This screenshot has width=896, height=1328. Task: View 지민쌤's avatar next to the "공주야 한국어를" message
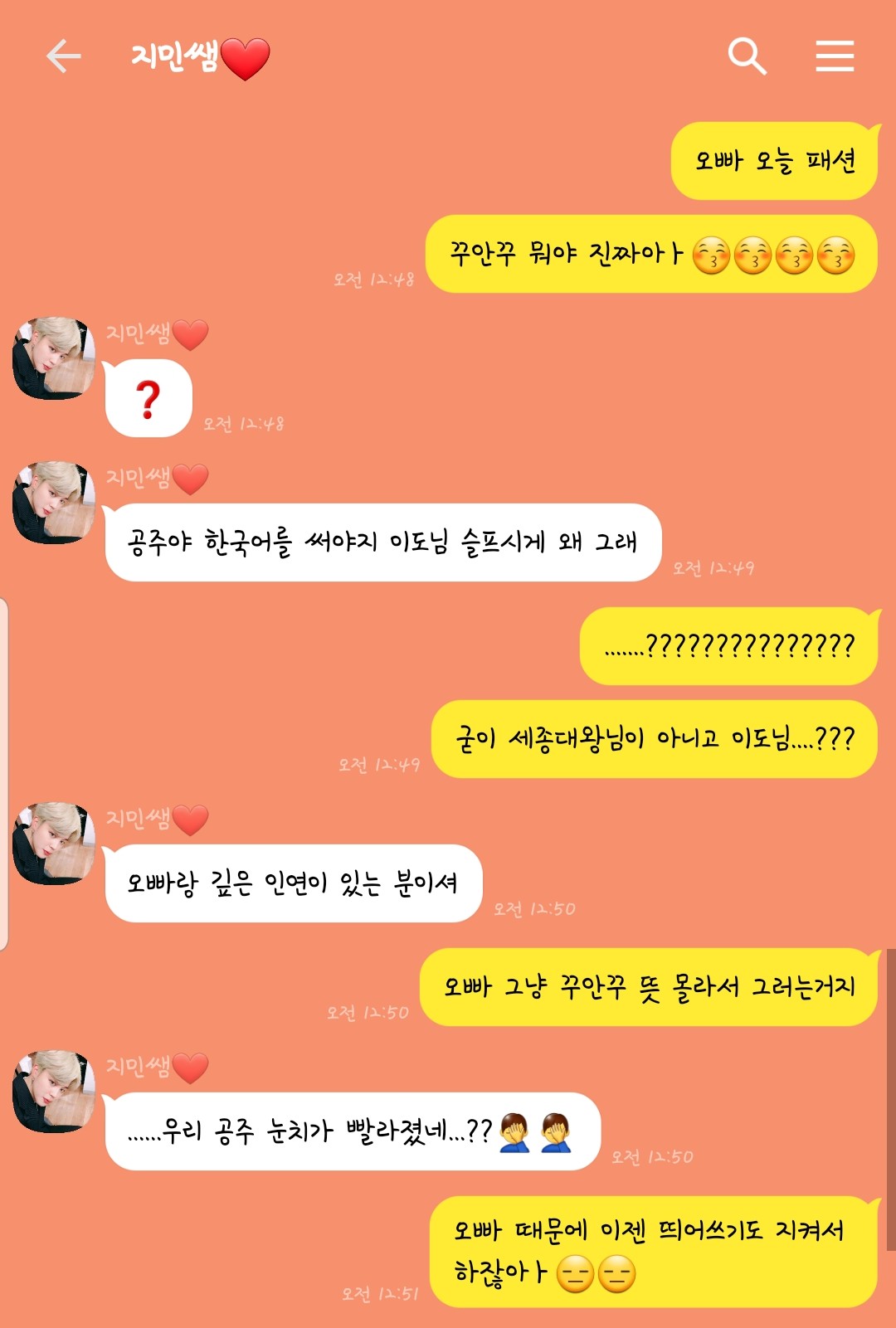coord(54,503)
